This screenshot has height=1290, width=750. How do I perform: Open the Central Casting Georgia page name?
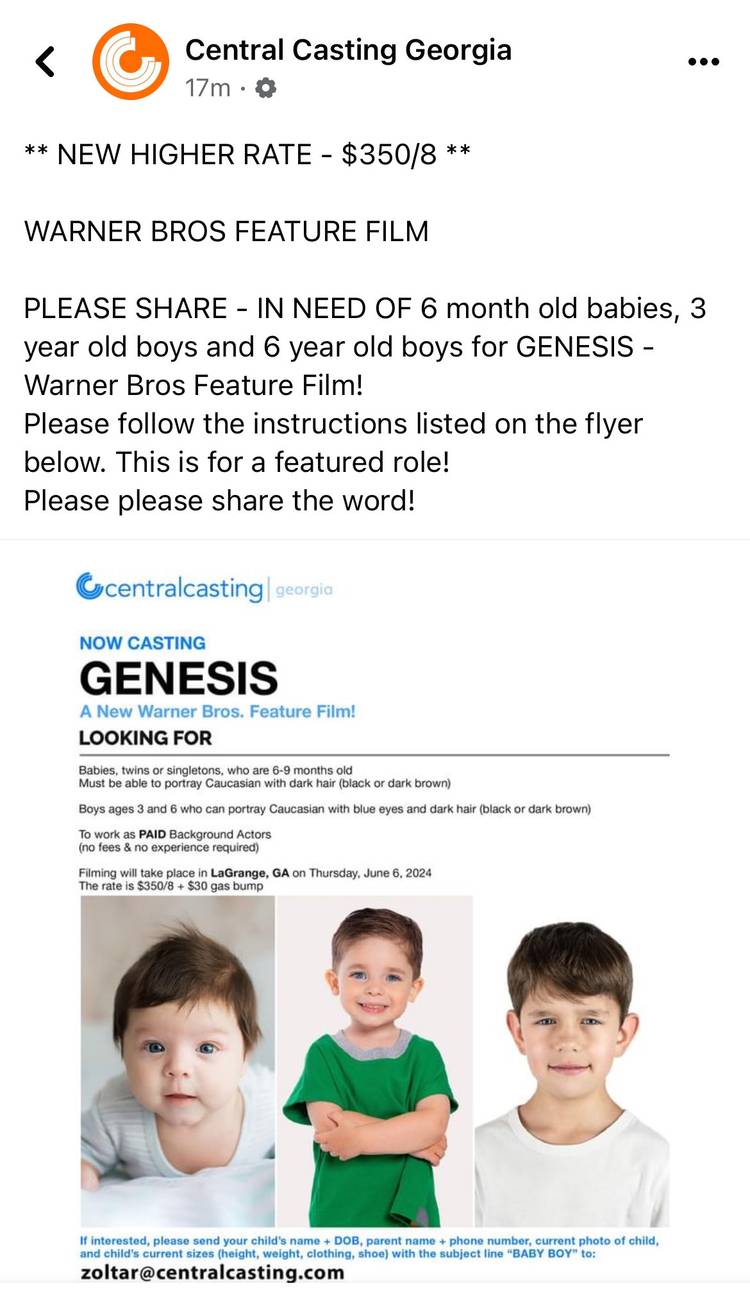click(348, 50)
